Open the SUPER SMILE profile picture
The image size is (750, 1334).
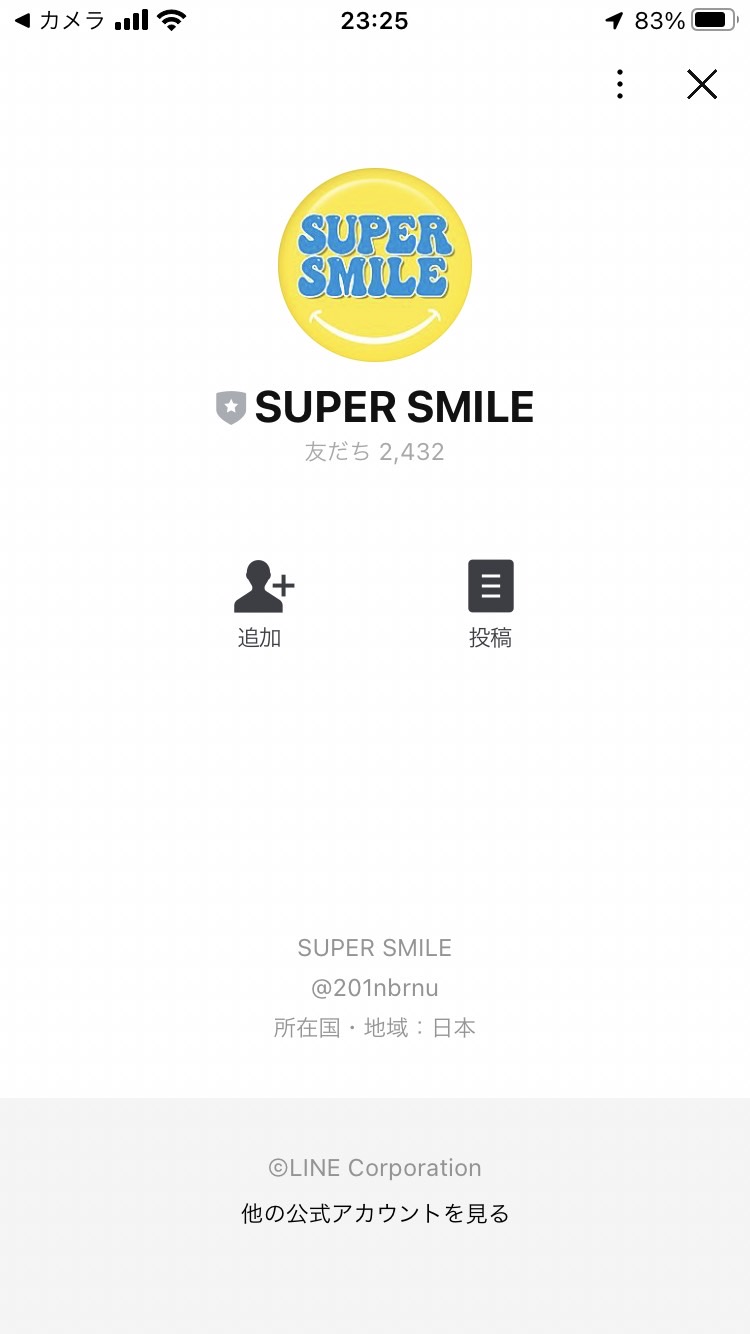pos(375,265)
